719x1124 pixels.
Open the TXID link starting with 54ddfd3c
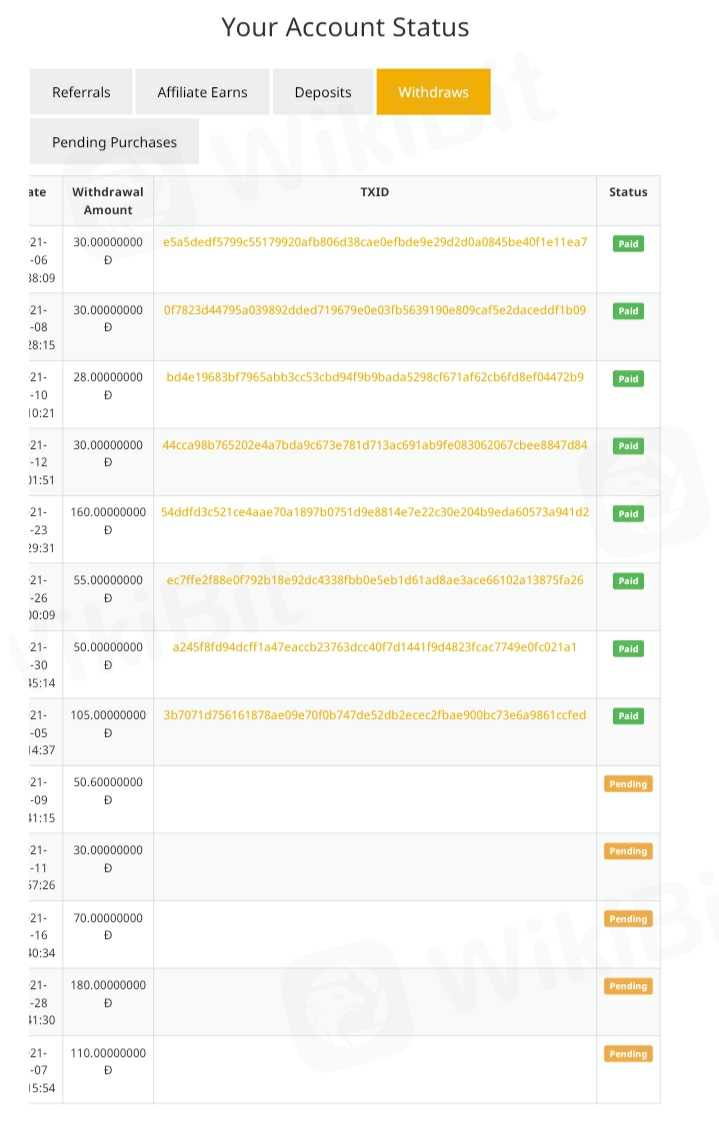click(375, 512)
